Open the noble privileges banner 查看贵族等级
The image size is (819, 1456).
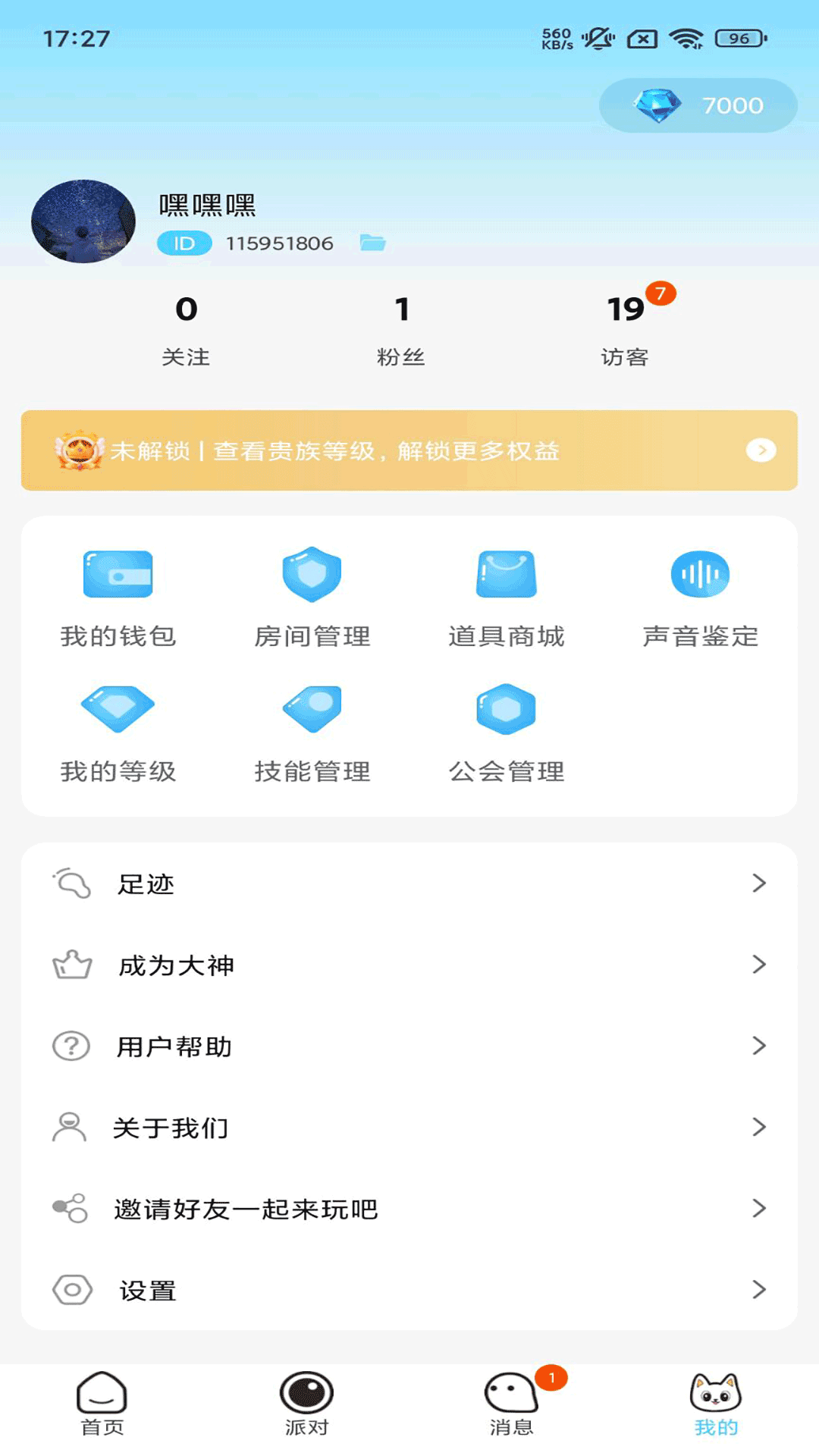coord(409,450)
